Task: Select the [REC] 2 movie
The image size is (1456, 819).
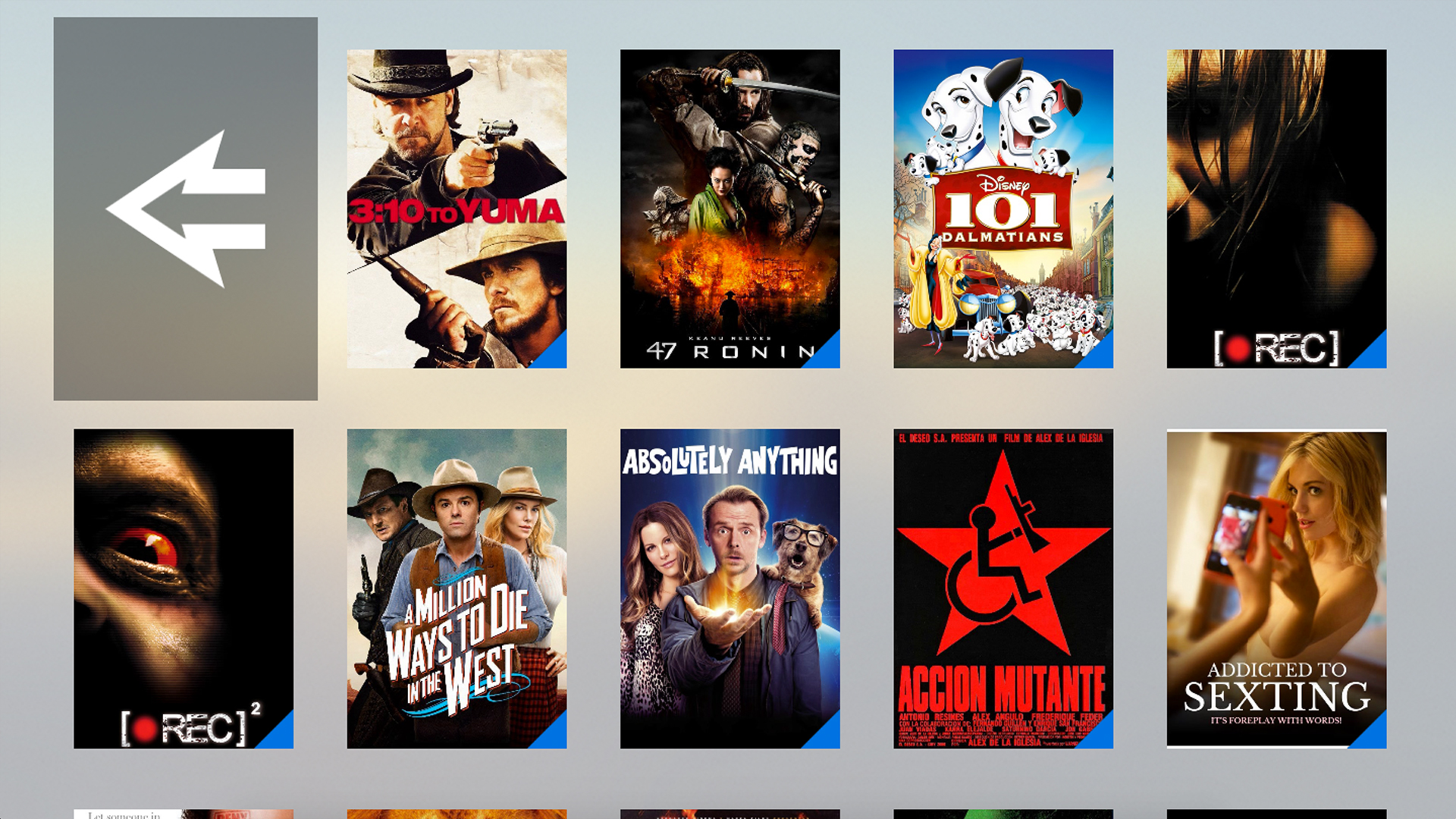Action: click(x=184, y=588)
